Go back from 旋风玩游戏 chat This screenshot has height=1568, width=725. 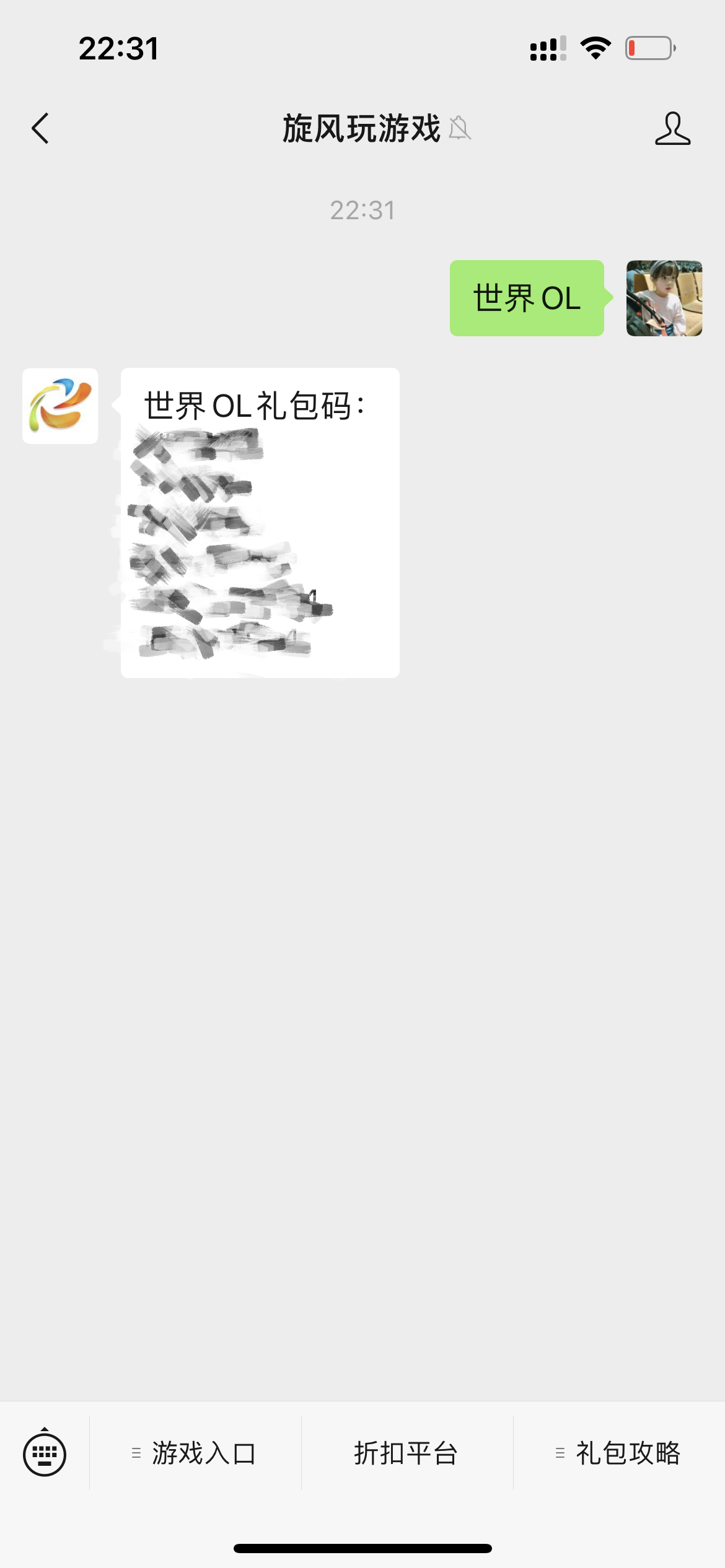[x=40, y=129]
